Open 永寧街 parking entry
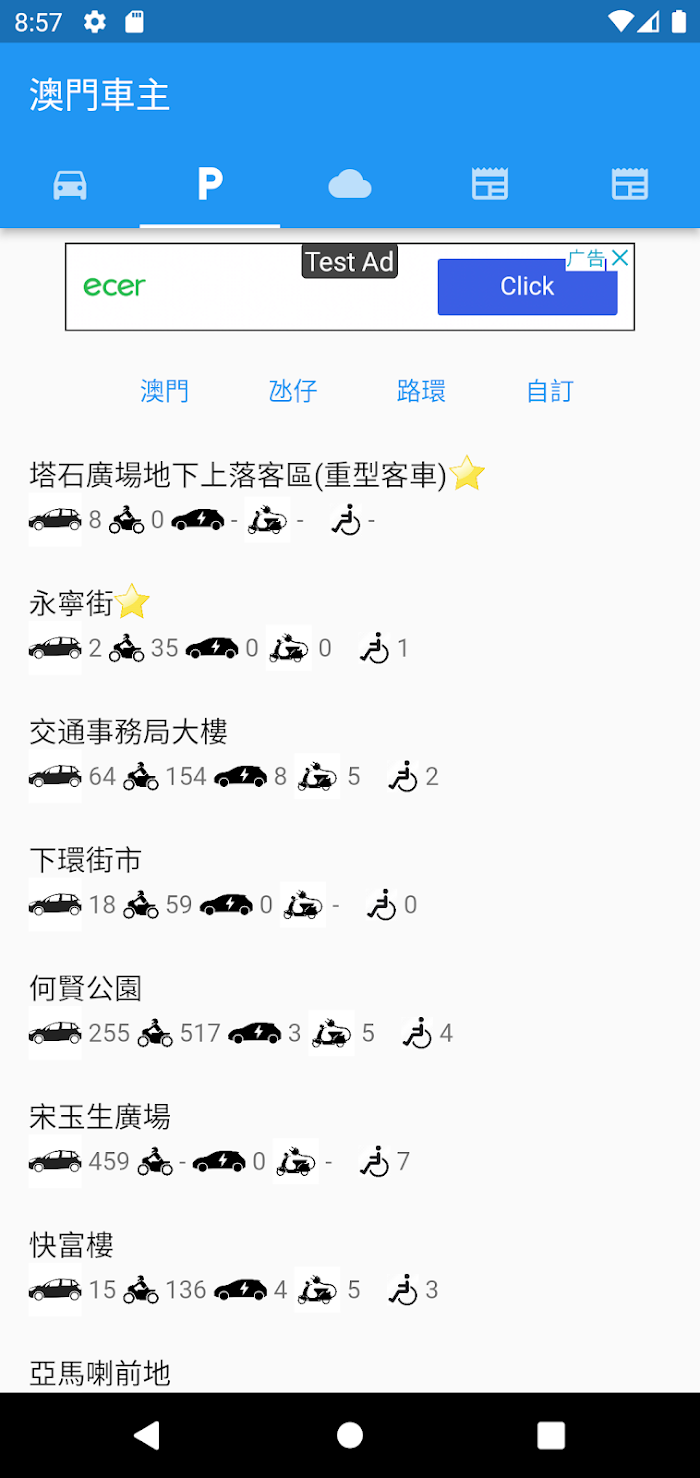 point(350,625)
